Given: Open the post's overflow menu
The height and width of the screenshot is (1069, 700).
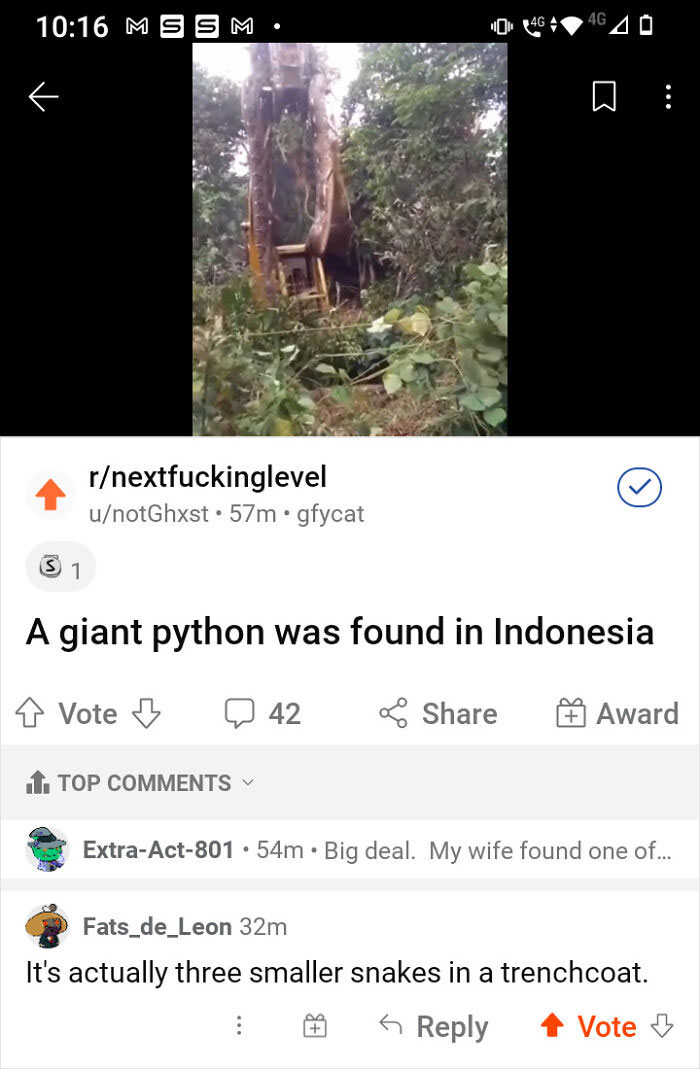Looking at the screenshot, I should pyautogui.click(x=668, y=97).
